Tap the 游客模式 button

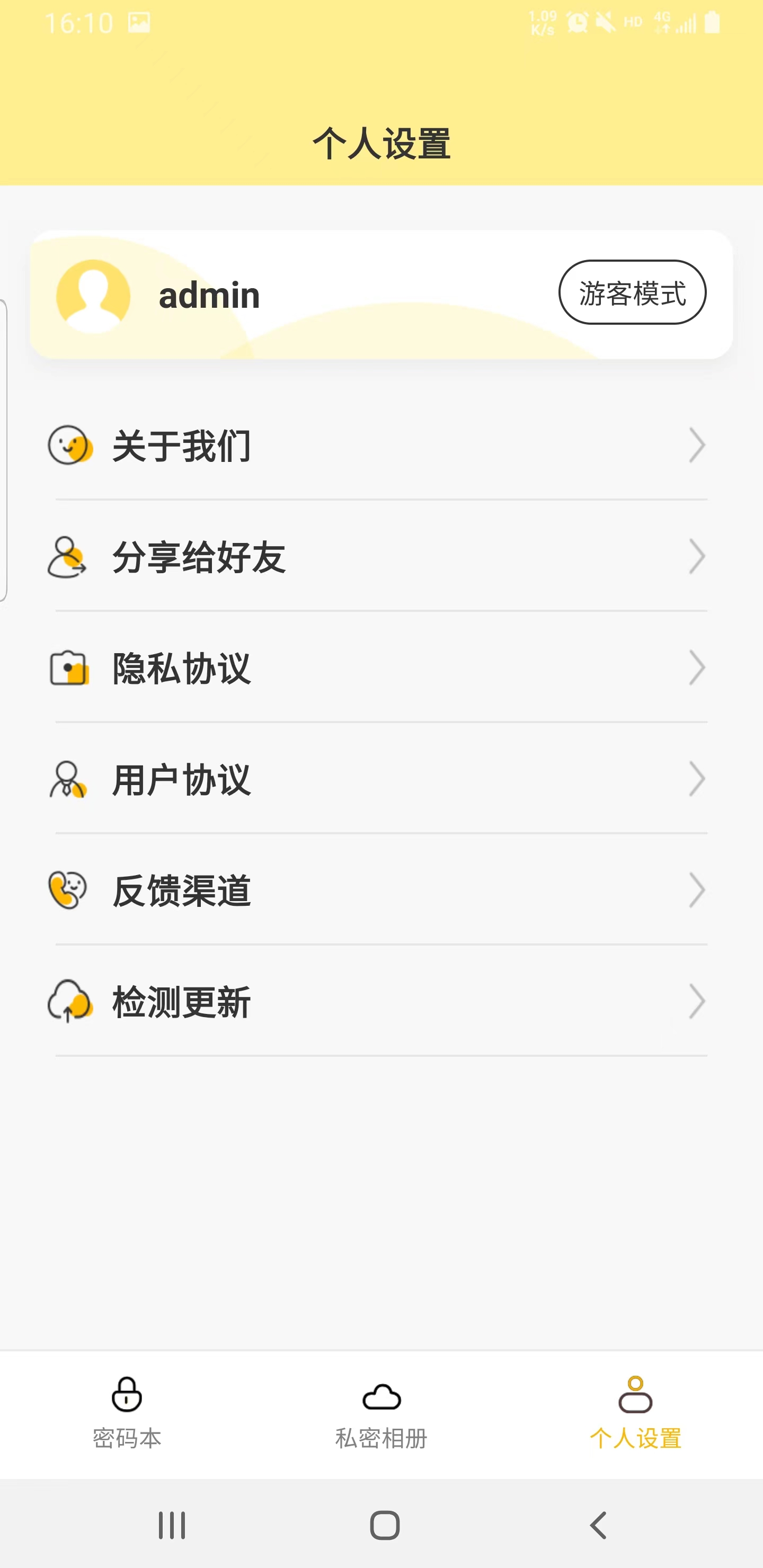click(x=632, y=293)
